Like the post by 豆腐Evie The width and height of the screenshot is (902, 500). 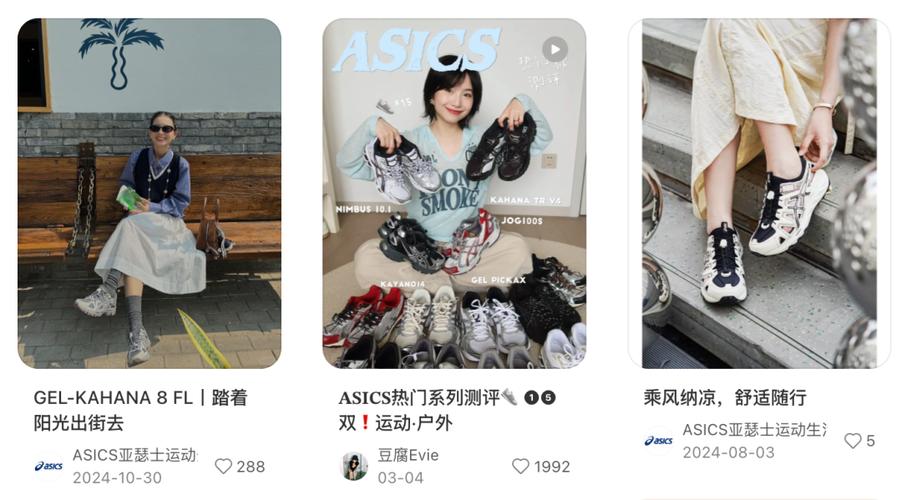tap(521, 466)
